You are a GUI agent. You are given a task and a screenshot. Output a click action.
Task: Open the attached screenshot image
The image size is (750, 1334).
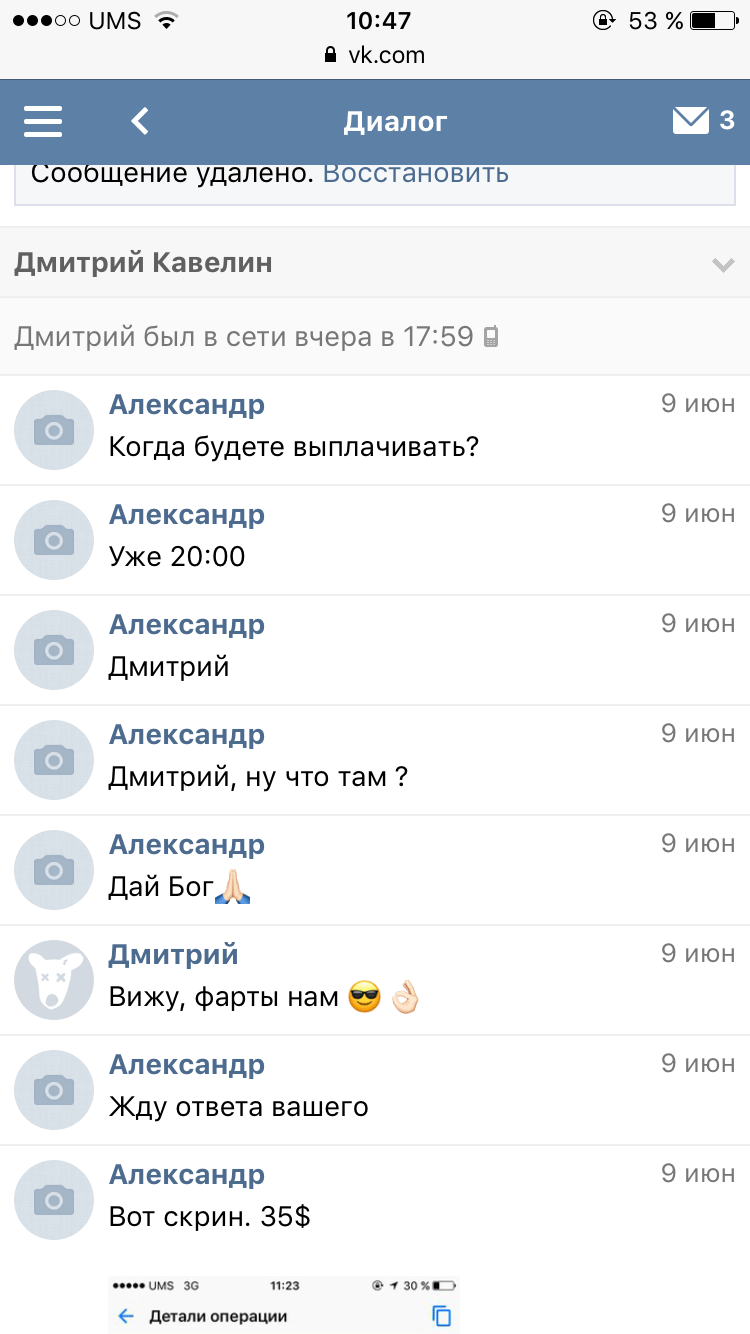pos(284,1304)
